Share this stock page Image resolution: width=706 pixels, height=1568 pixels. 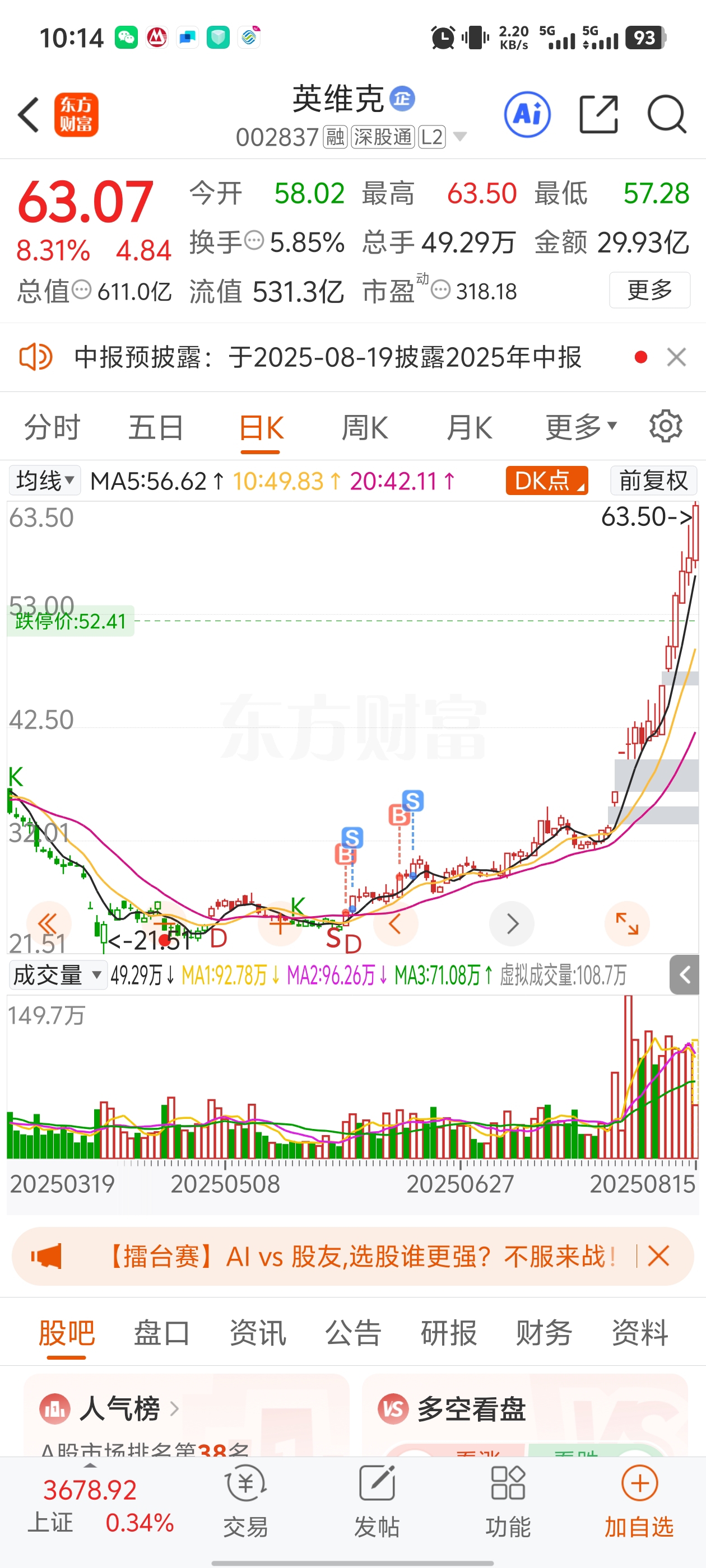(599, 114)
